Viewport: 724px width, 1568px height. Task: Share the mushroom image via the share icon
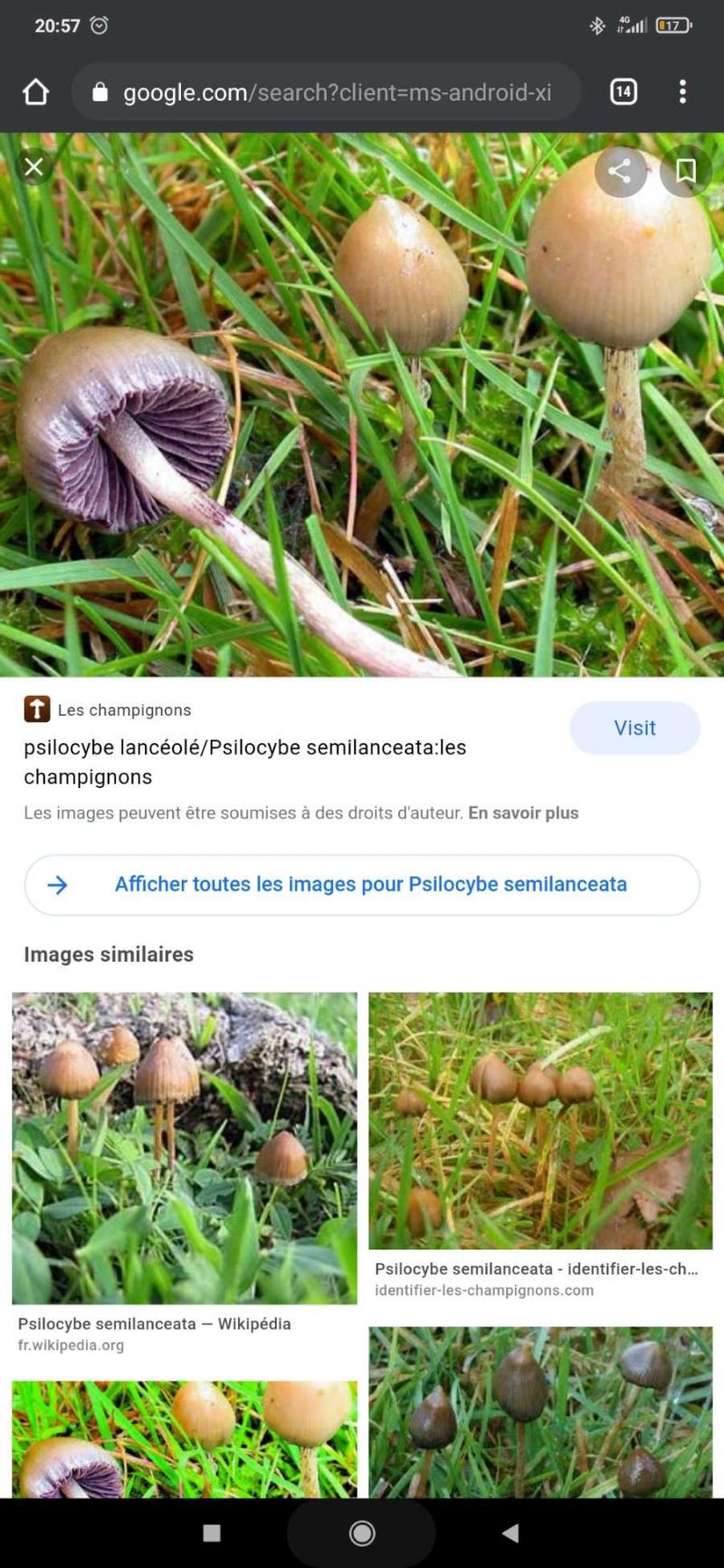click(x=621, y=171)
